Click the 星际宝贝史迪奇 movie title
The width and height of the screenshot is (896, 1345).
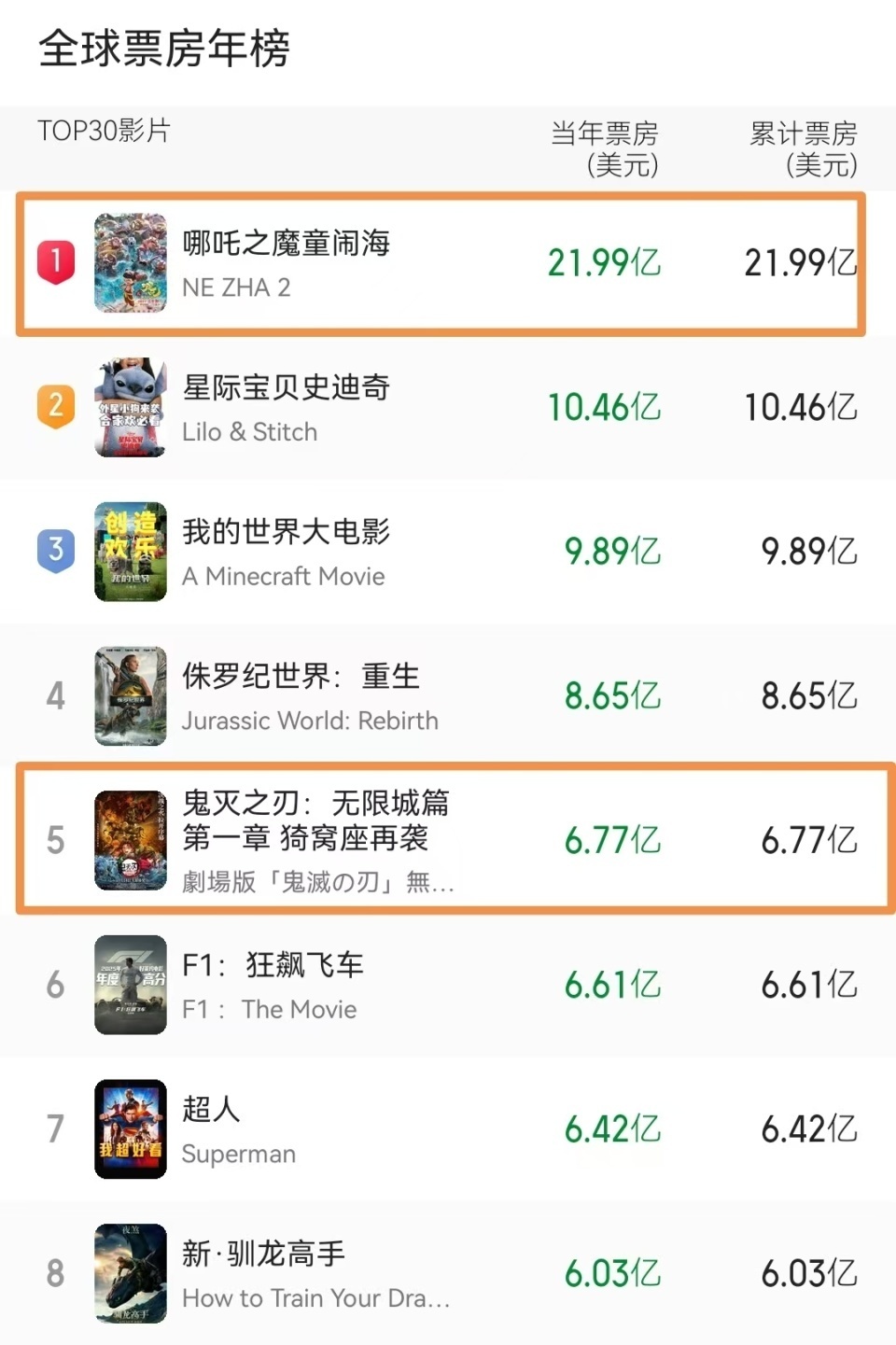coord(285,388)
